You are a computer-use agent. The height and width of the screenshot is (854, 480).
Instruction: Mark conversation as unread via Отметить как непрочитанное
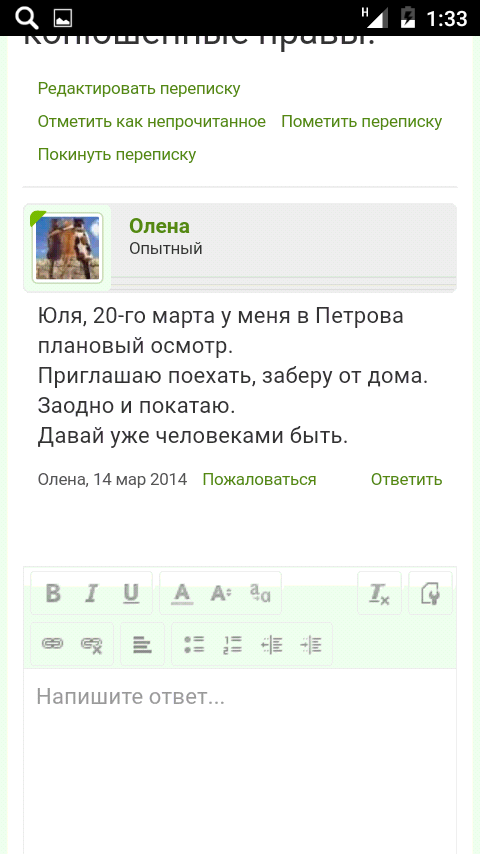click(151, 121)
